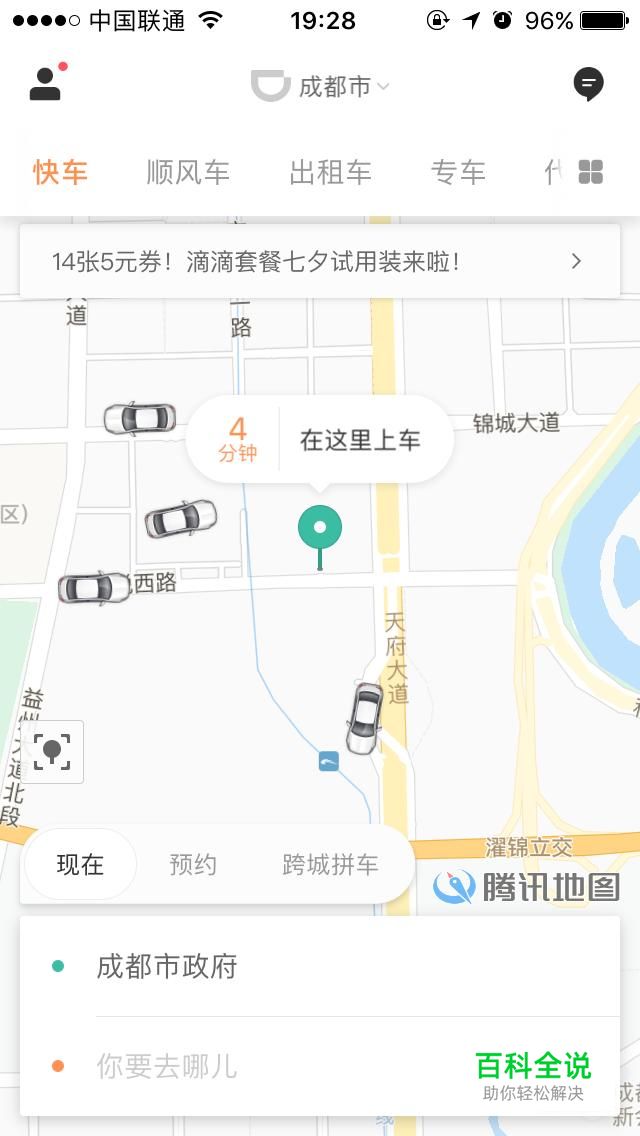Switch to 预约 scheduled ride
640x1136 pixels.
coord(193,865)
